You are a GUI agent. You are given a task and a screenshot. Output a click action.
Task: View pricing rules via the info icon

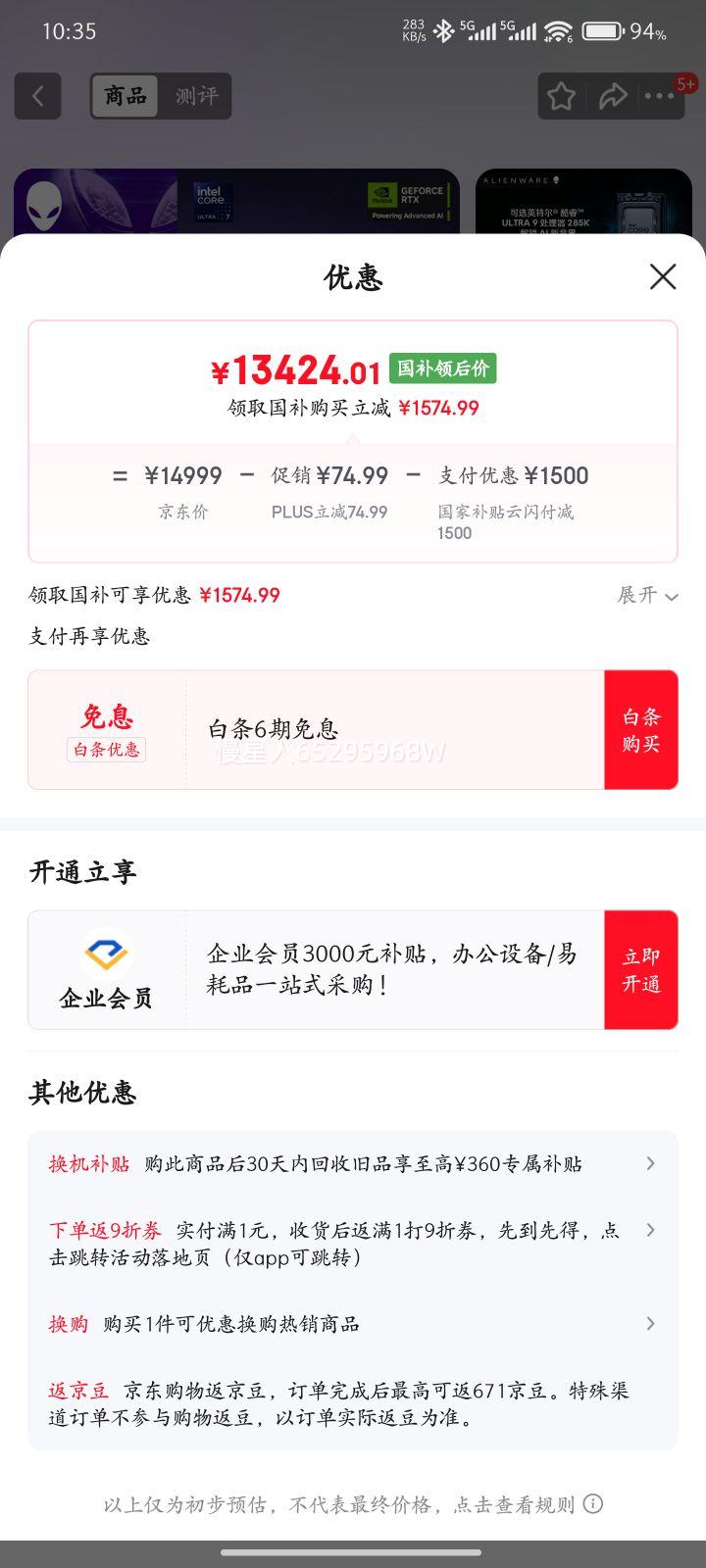pyautogui.click(x=593, y=1504)
